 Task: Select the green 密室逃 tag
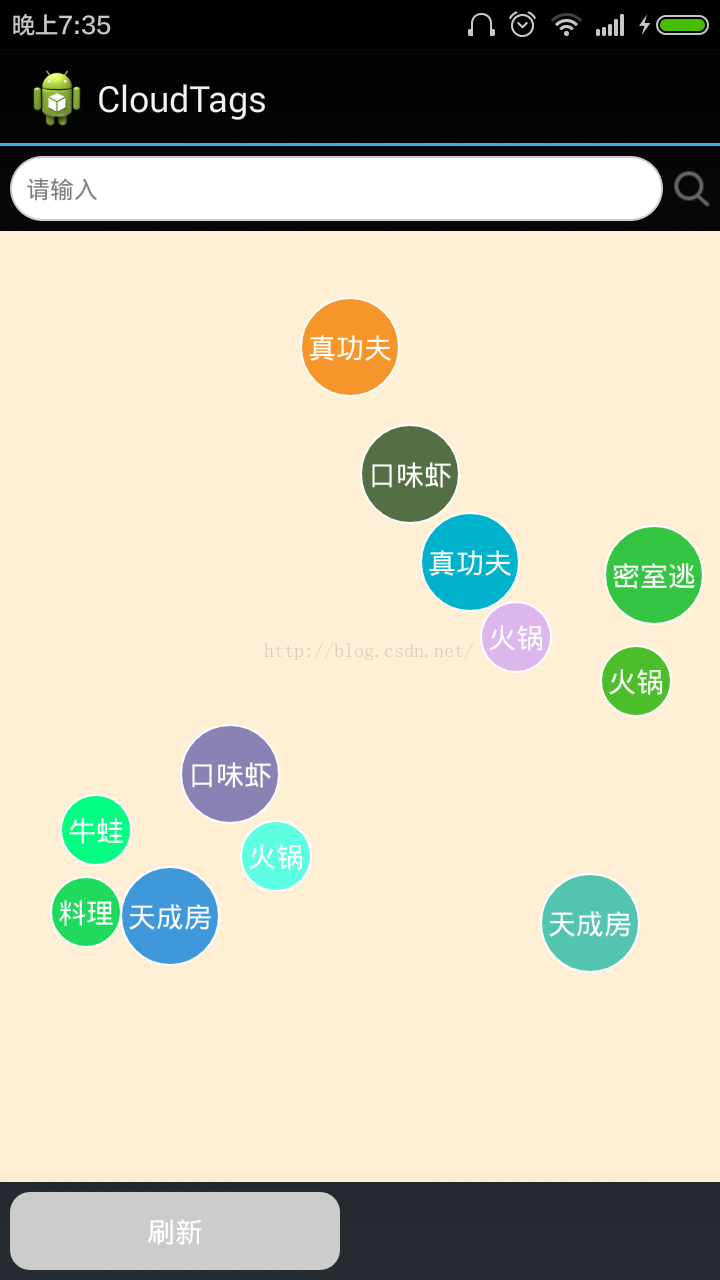(x=653, y=575)
